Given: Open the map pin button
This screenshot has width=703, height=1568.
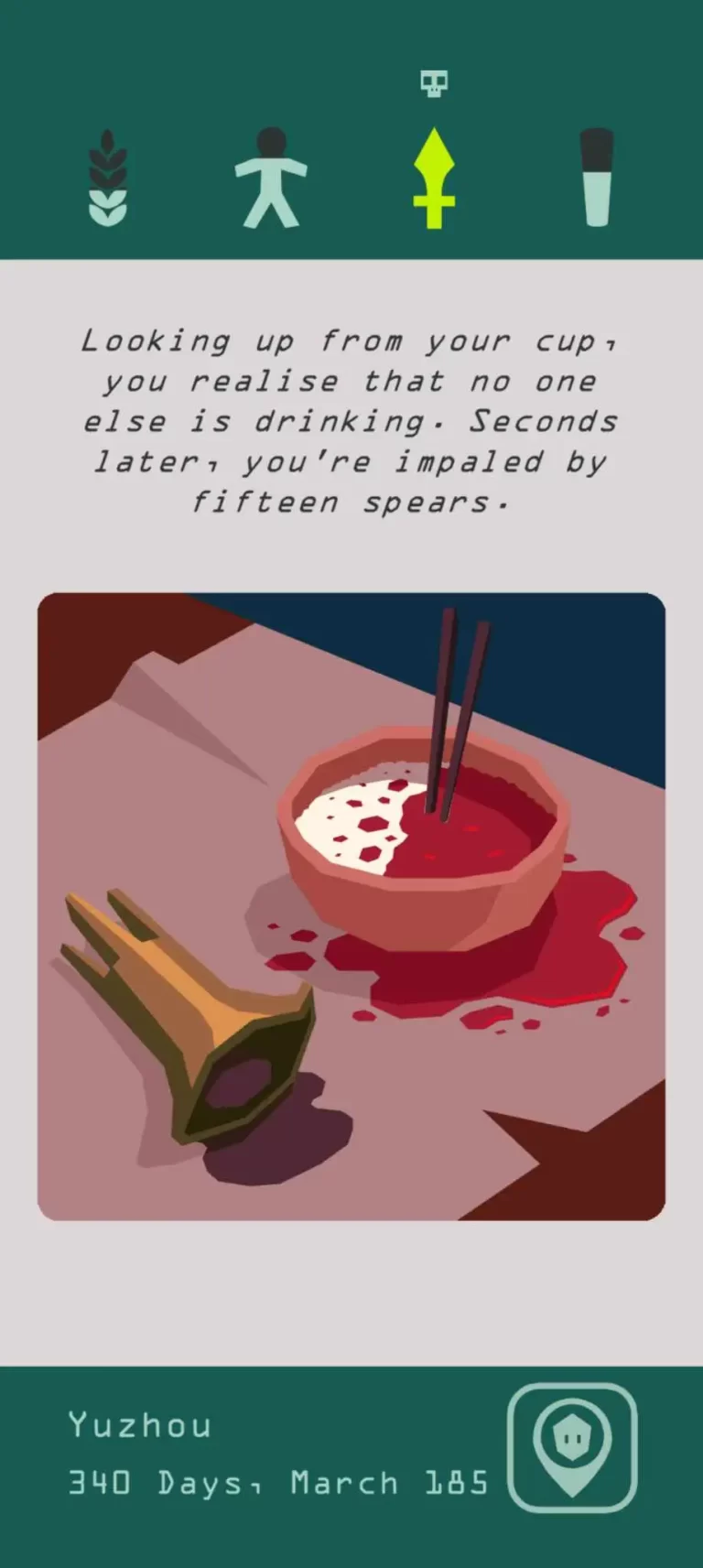Looking at the screenshot, I should 572,1447.
